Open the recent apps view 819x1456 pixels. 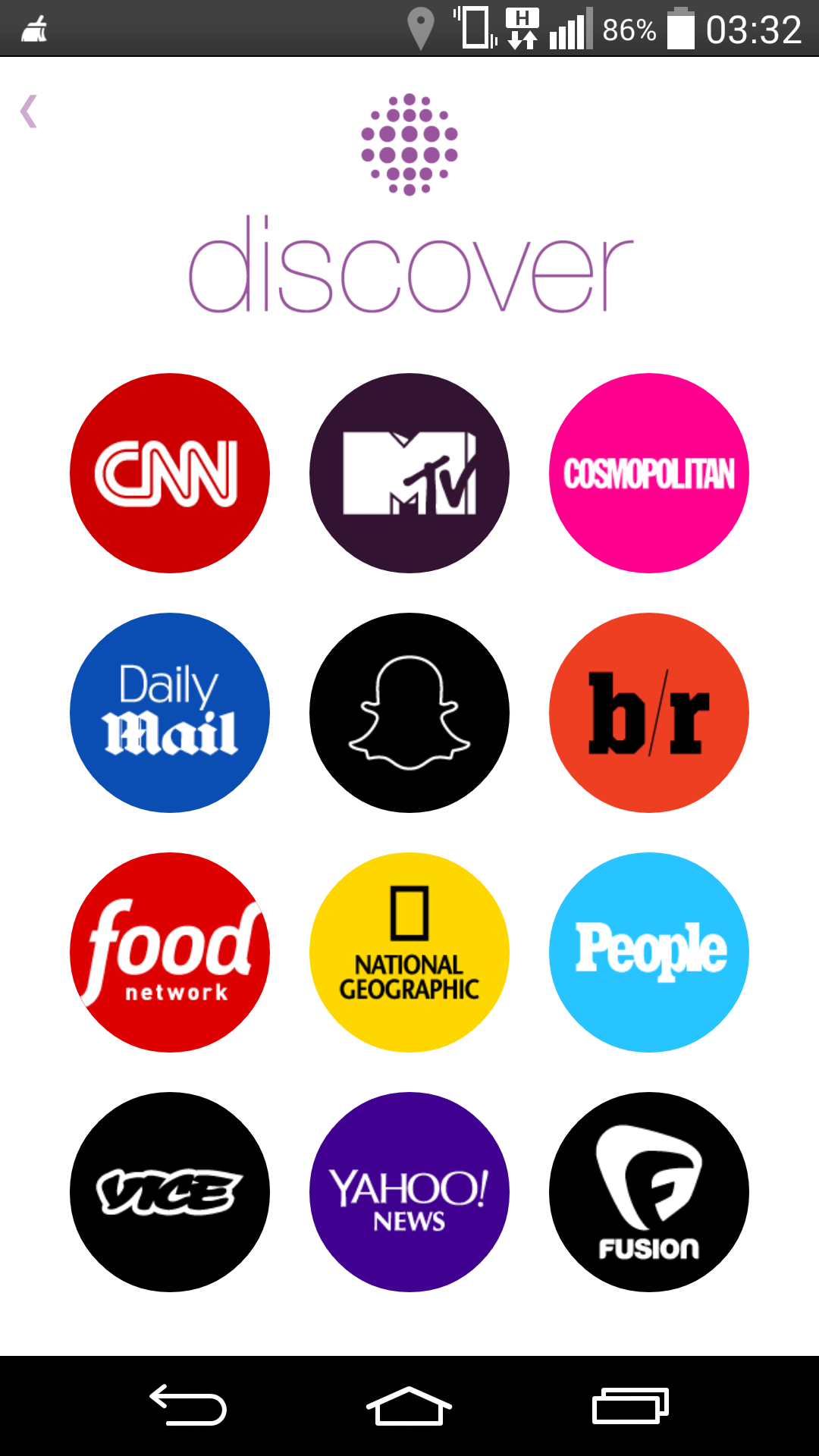(629, 1407)
